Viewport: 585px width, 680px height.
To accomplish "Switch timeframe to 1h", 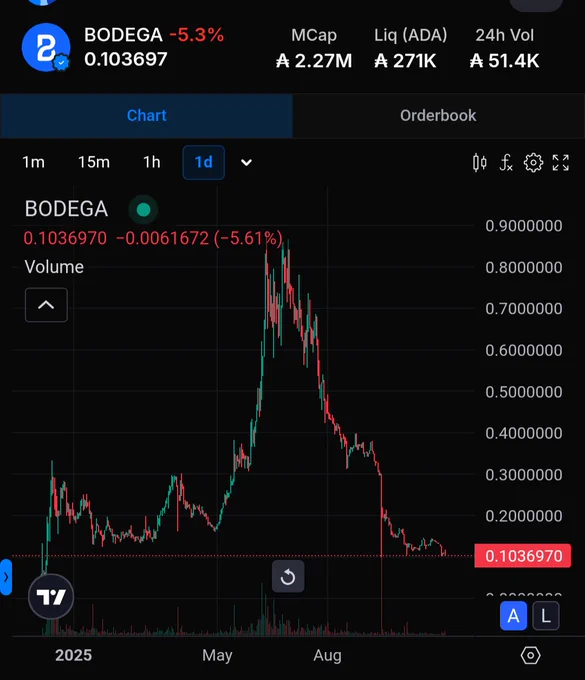I will pyautogui.click(x=152, y=162).
